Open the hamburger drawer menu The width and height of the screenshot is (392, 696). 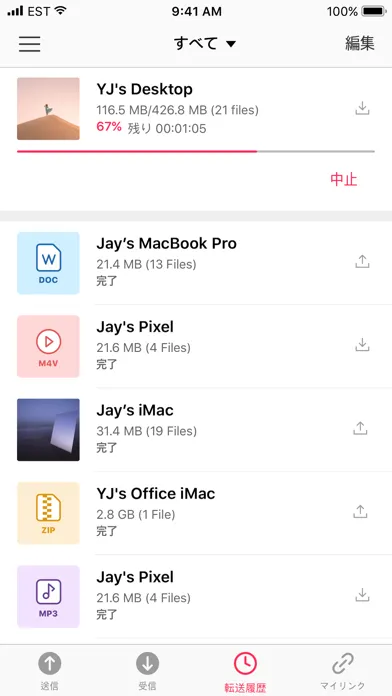[30, 44]
